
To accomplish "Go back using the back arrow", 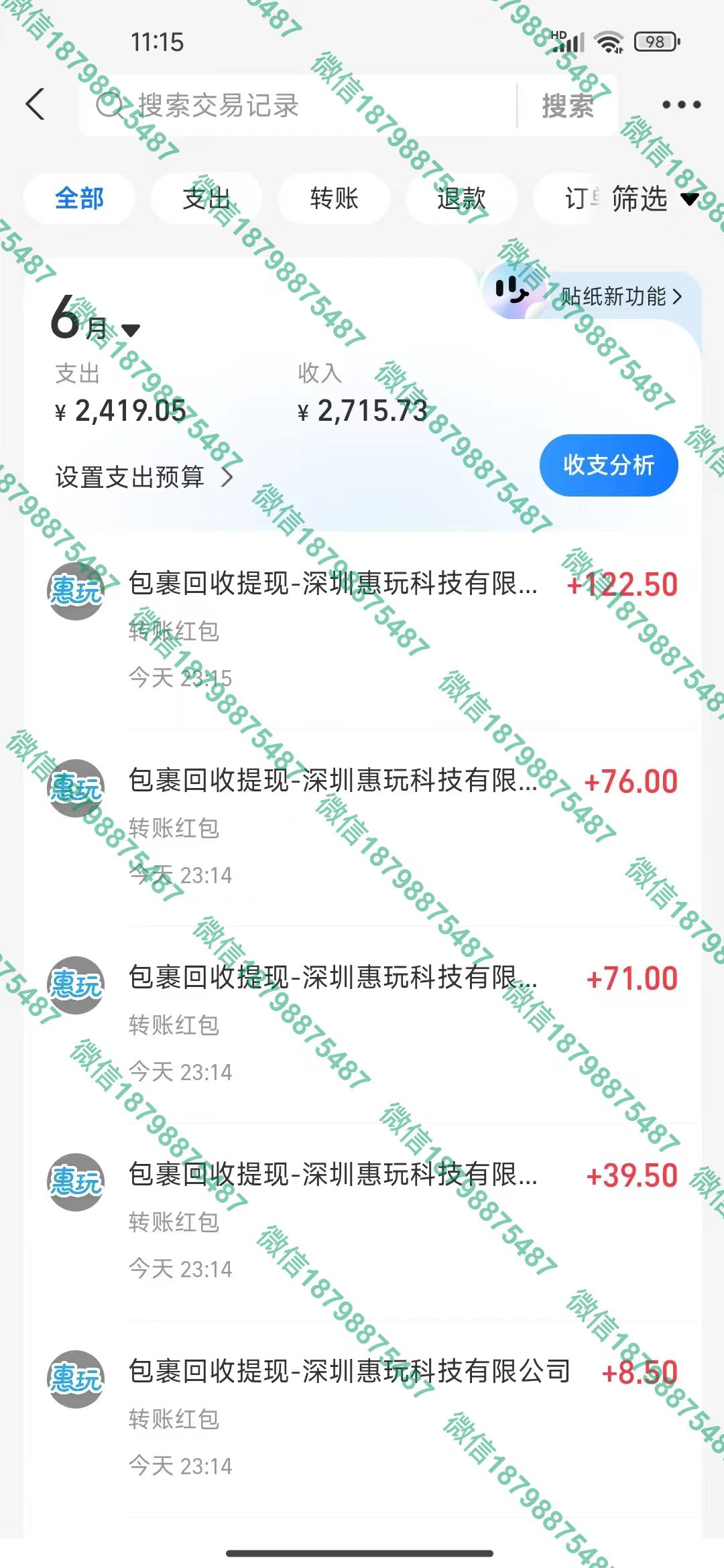I will click(35, 105).
